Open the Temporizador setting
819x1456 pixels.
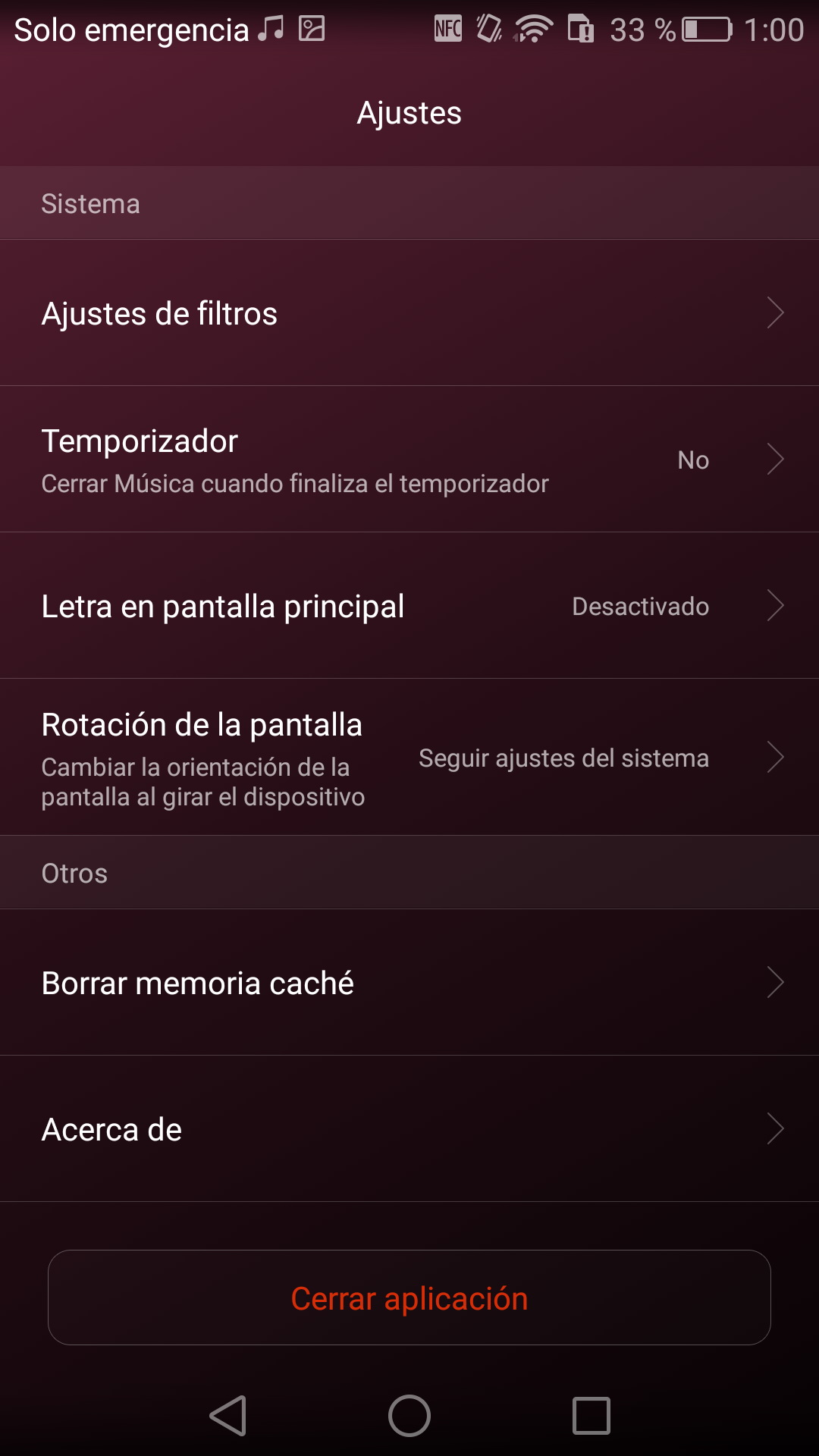pos(409,460)
